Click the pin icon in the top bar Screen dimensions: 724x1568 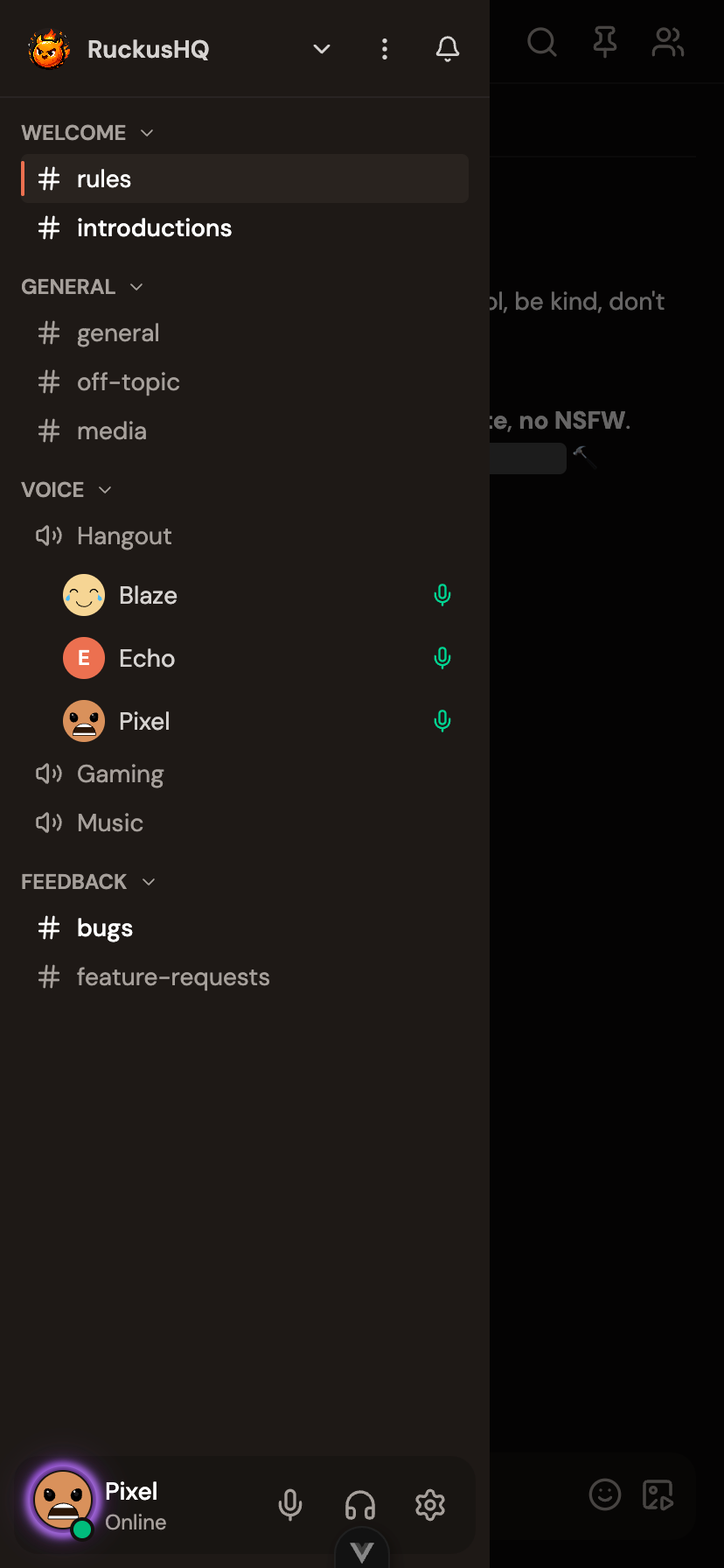[604, 41]
